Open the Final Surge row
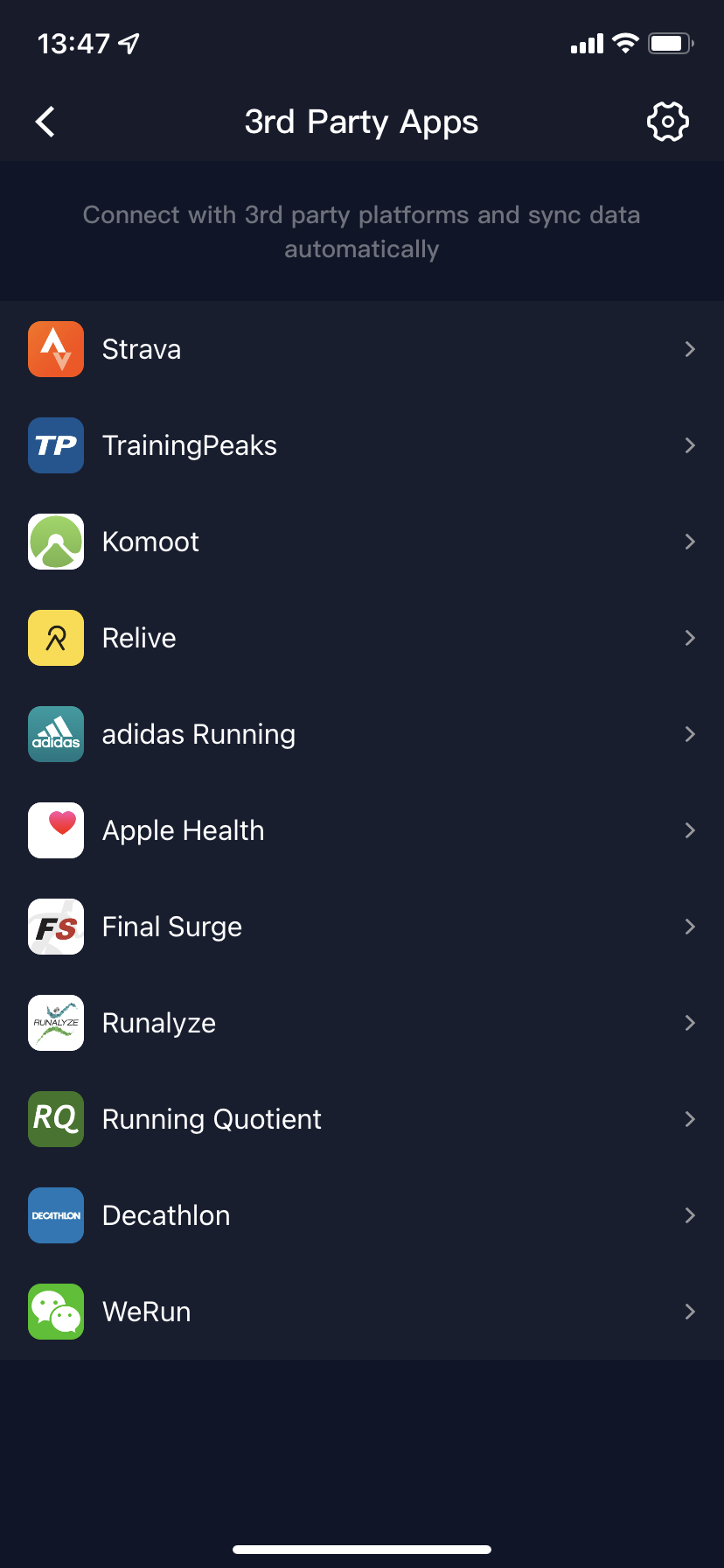Screen dimensions: 724x1568 tap(362, 927)
